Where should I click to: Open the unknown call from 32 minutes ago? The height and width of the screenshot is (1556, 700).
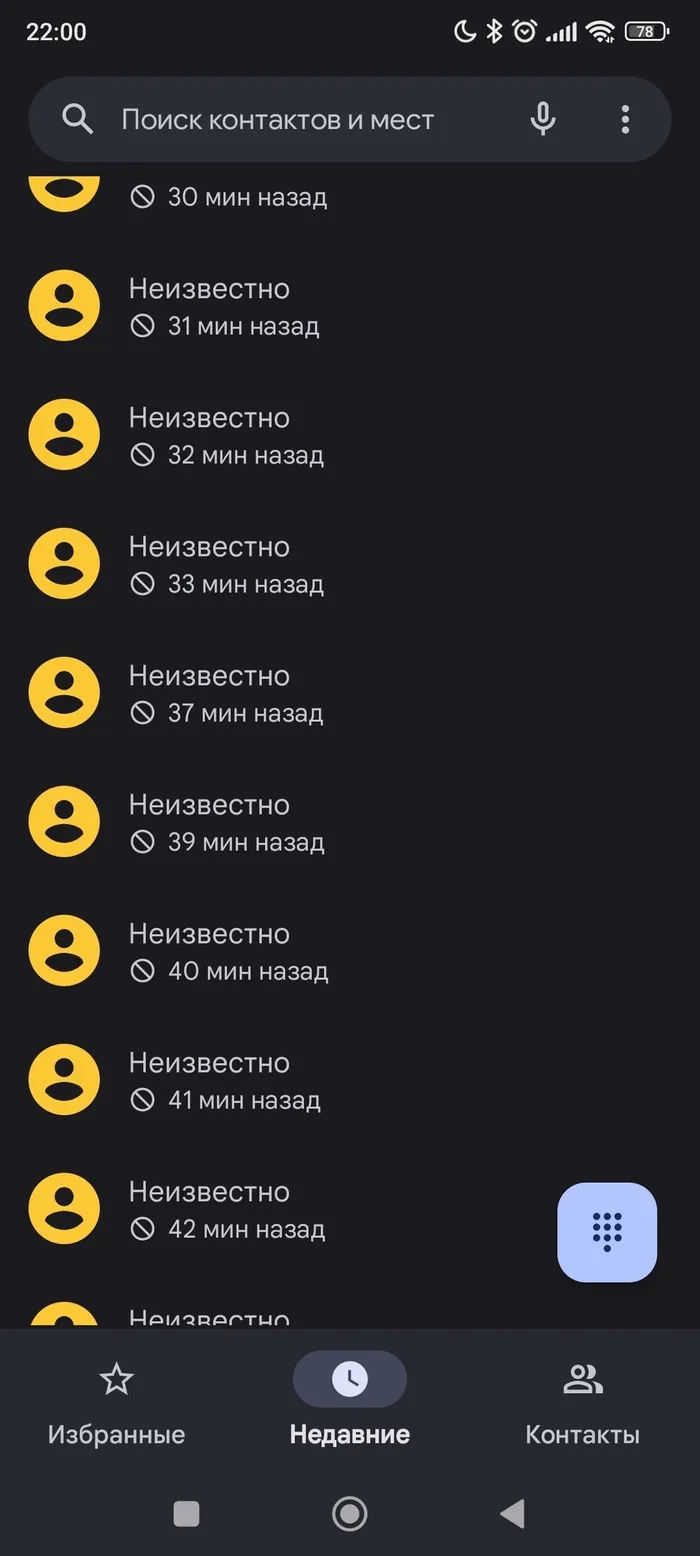(350, 435)
